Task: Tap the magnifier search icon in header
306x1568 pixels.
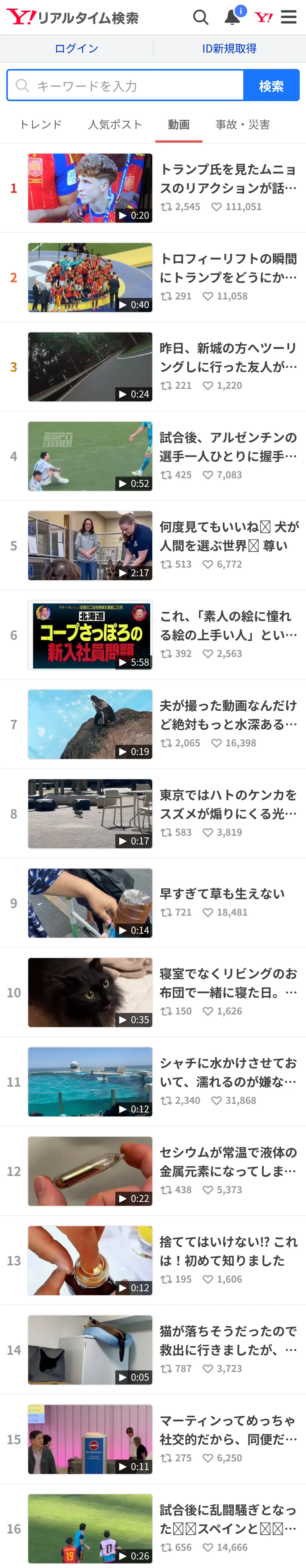Action: 201,17
